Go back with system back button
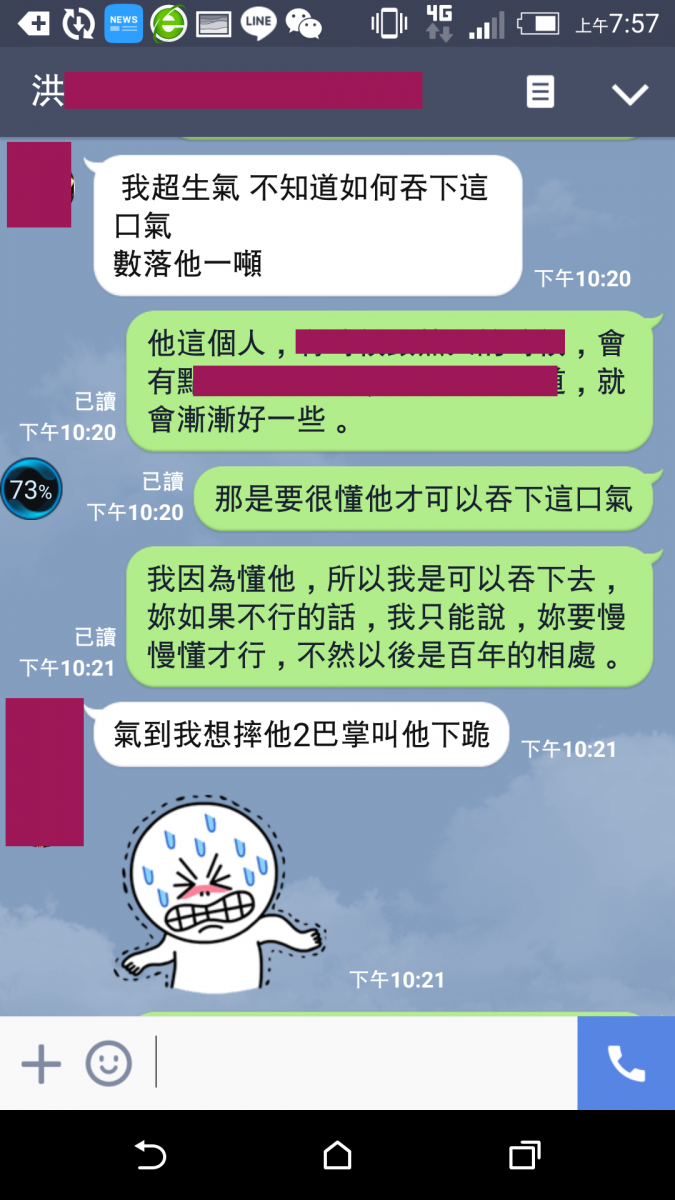The image size is (675, 1200). click(150, 1156)
